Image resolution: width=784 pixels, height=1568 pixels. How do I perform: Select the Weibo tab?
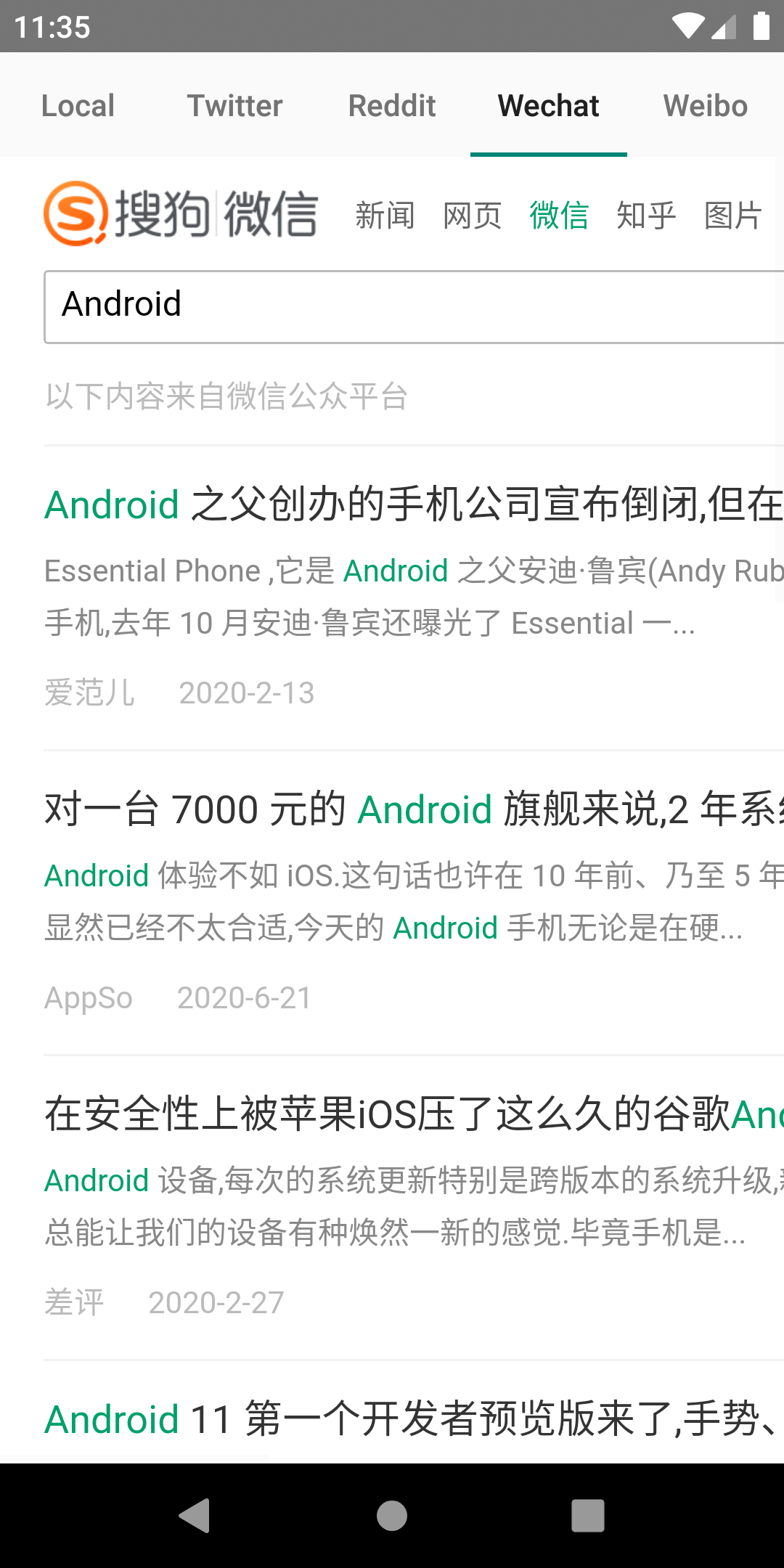tap(706, 106)
